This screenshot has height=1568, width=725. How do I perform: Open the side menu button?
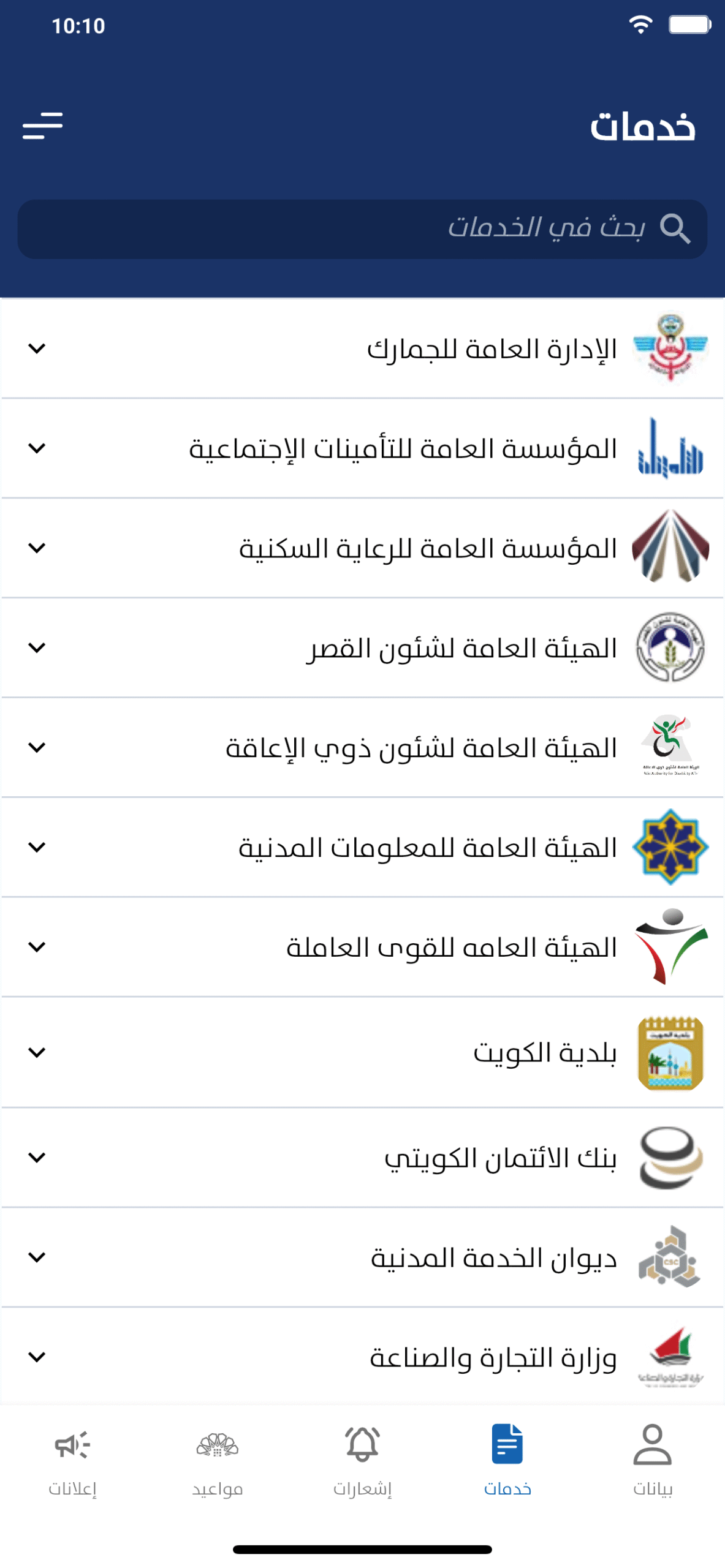point(42,126)
